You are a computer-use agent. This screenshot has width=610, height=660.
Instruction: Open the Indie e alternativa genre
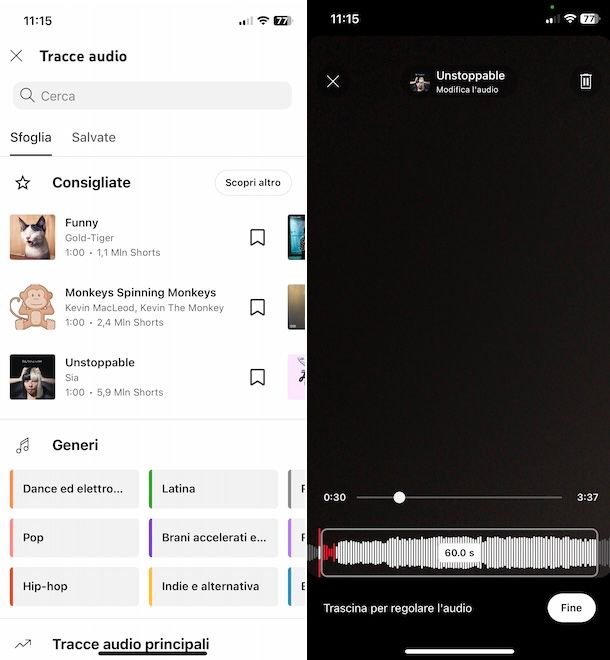(x=213, y=586)
